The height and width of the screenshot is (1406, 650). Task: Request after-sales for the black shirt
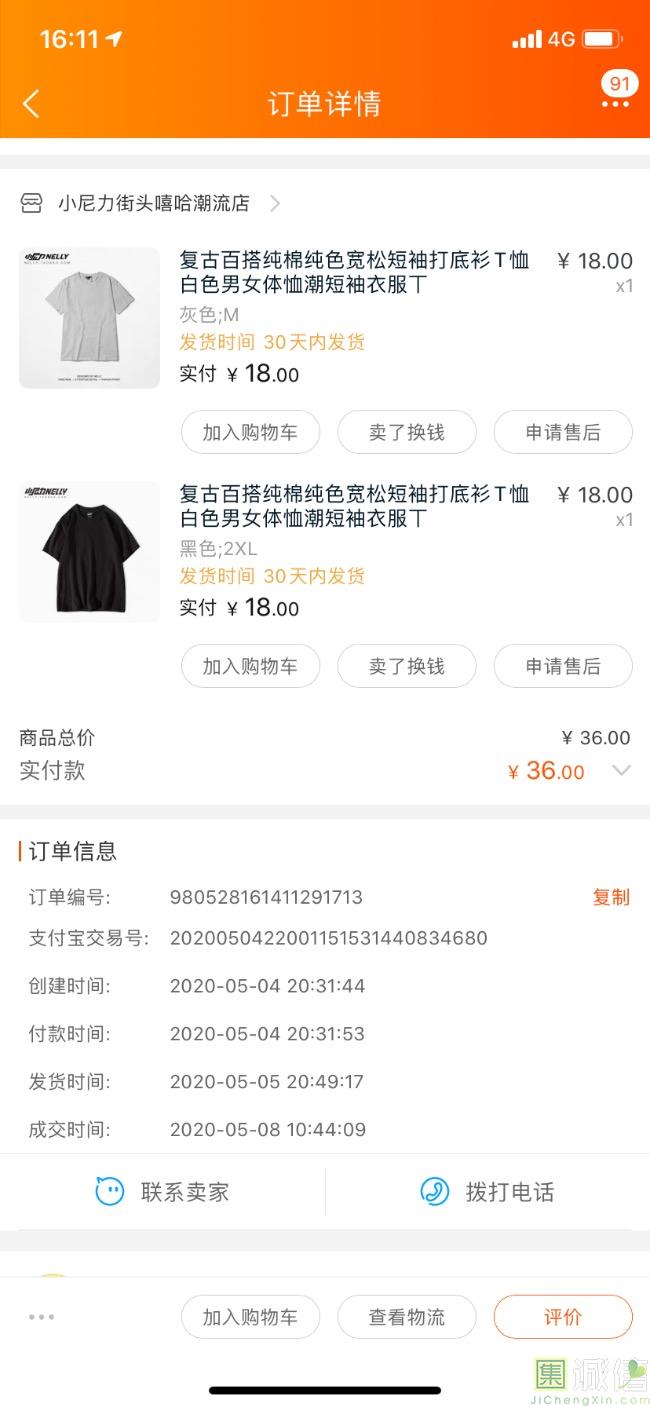point(563,666)
